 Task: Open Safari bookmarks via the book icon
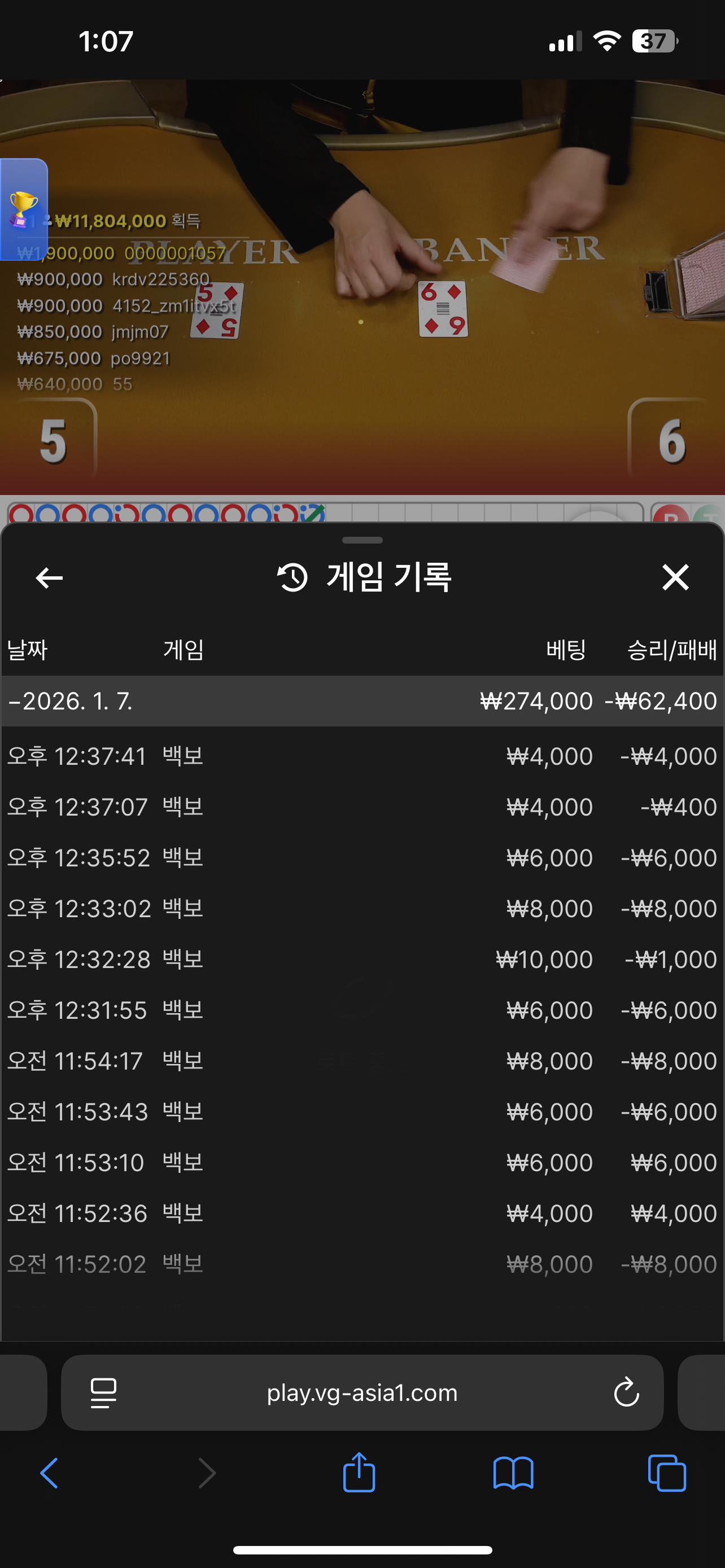point(514,1473)
